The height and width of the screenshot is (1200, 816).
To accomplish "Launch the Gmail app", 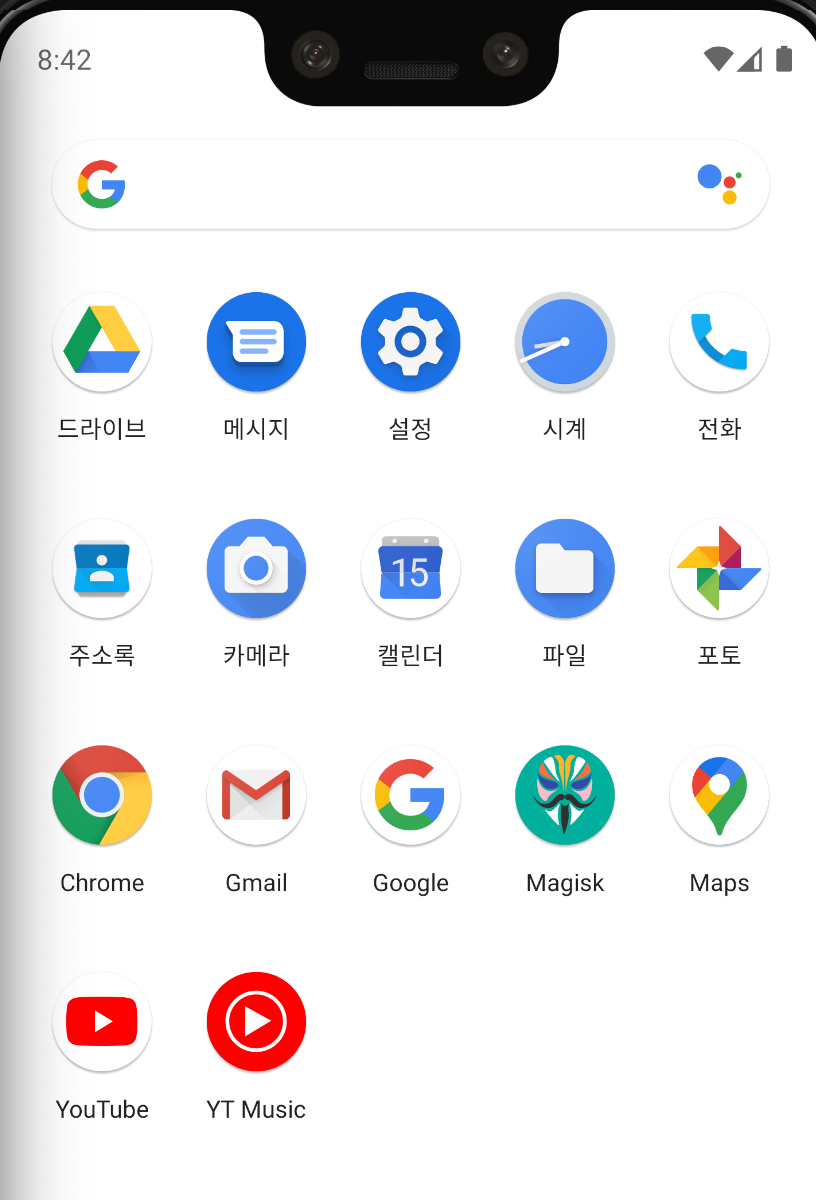I will (256, 795).
